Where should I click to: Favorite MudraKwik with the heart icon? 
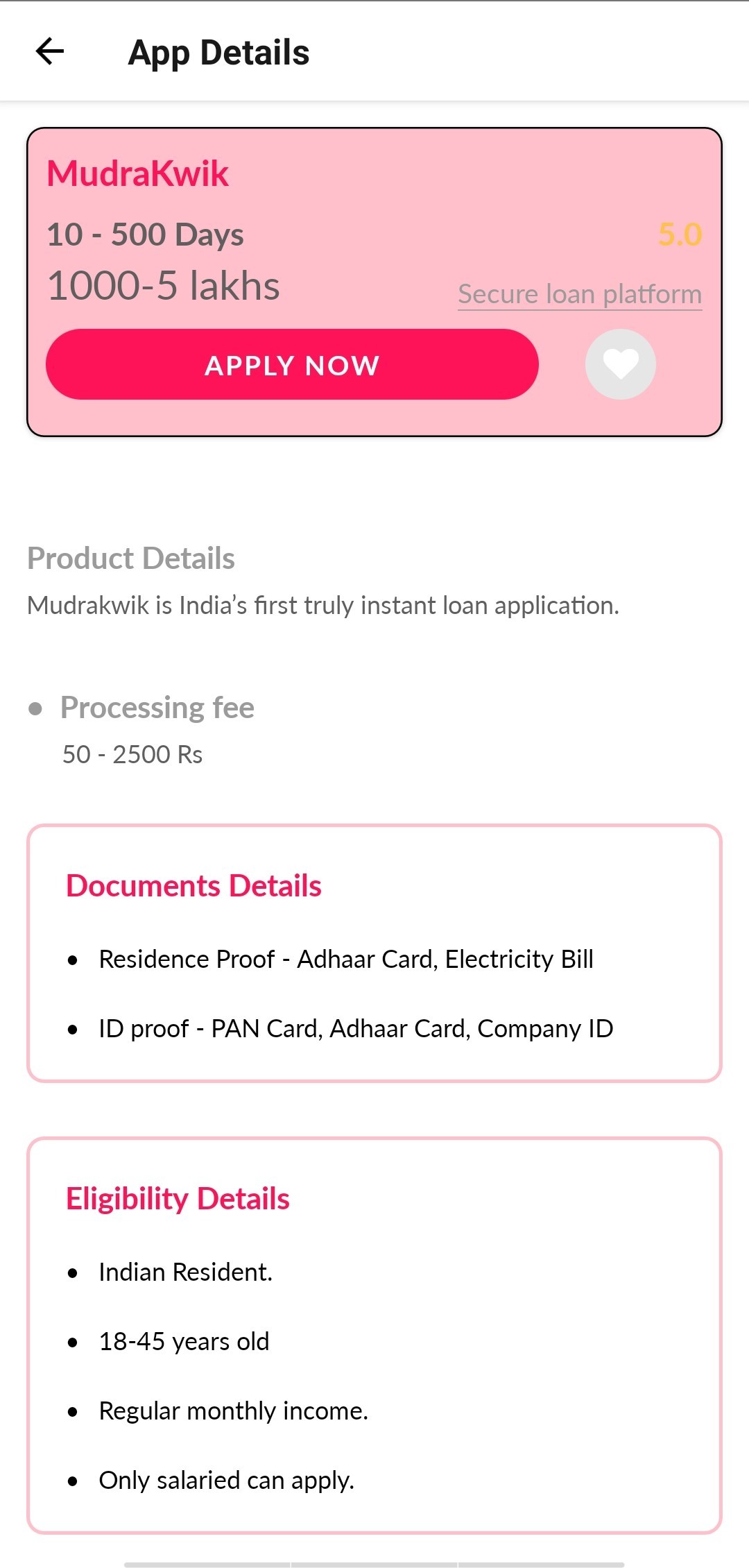(x=620, y=364)
